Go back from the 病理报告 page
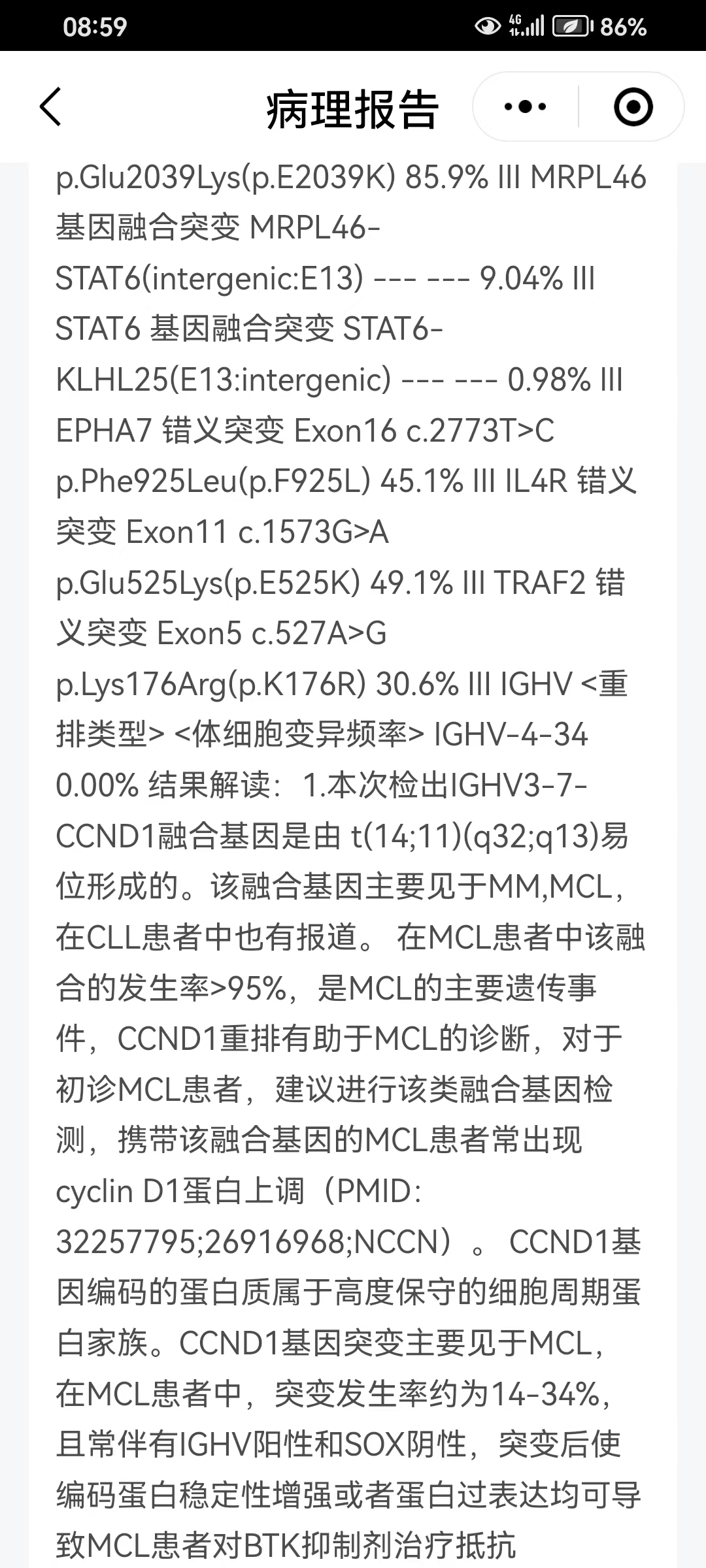Screen dimensions: 706x1568 pyautogui.click(x=50, y=106)
